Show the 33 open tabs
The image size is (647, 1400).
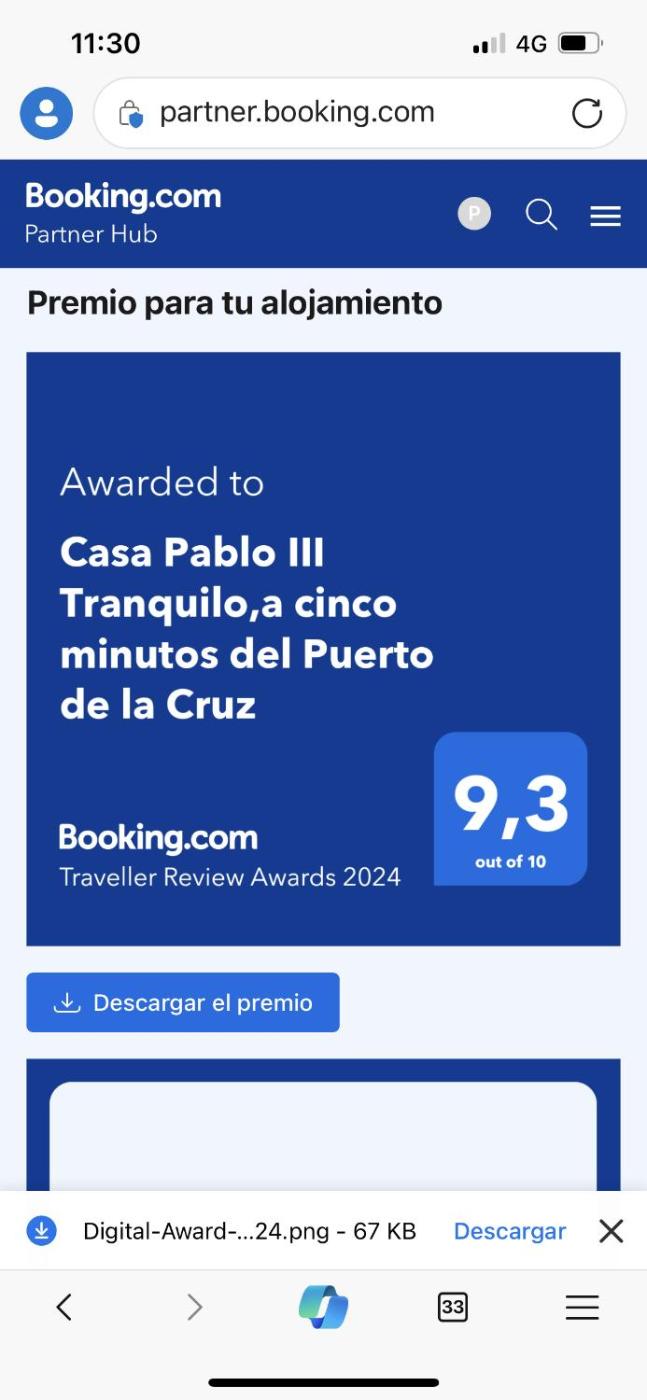pyautogui.click(x=452, y=1306)
